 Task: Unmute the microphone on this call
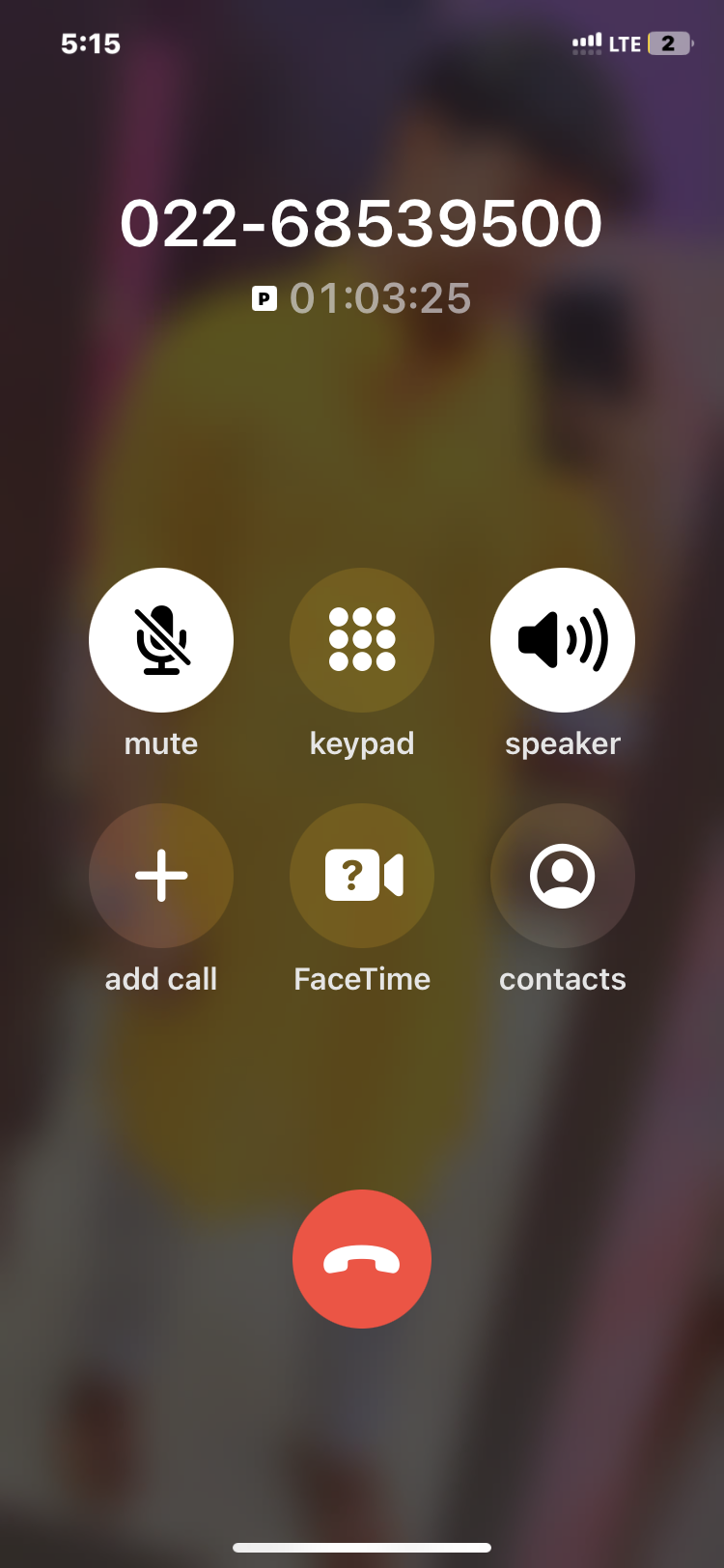point(161,640)
